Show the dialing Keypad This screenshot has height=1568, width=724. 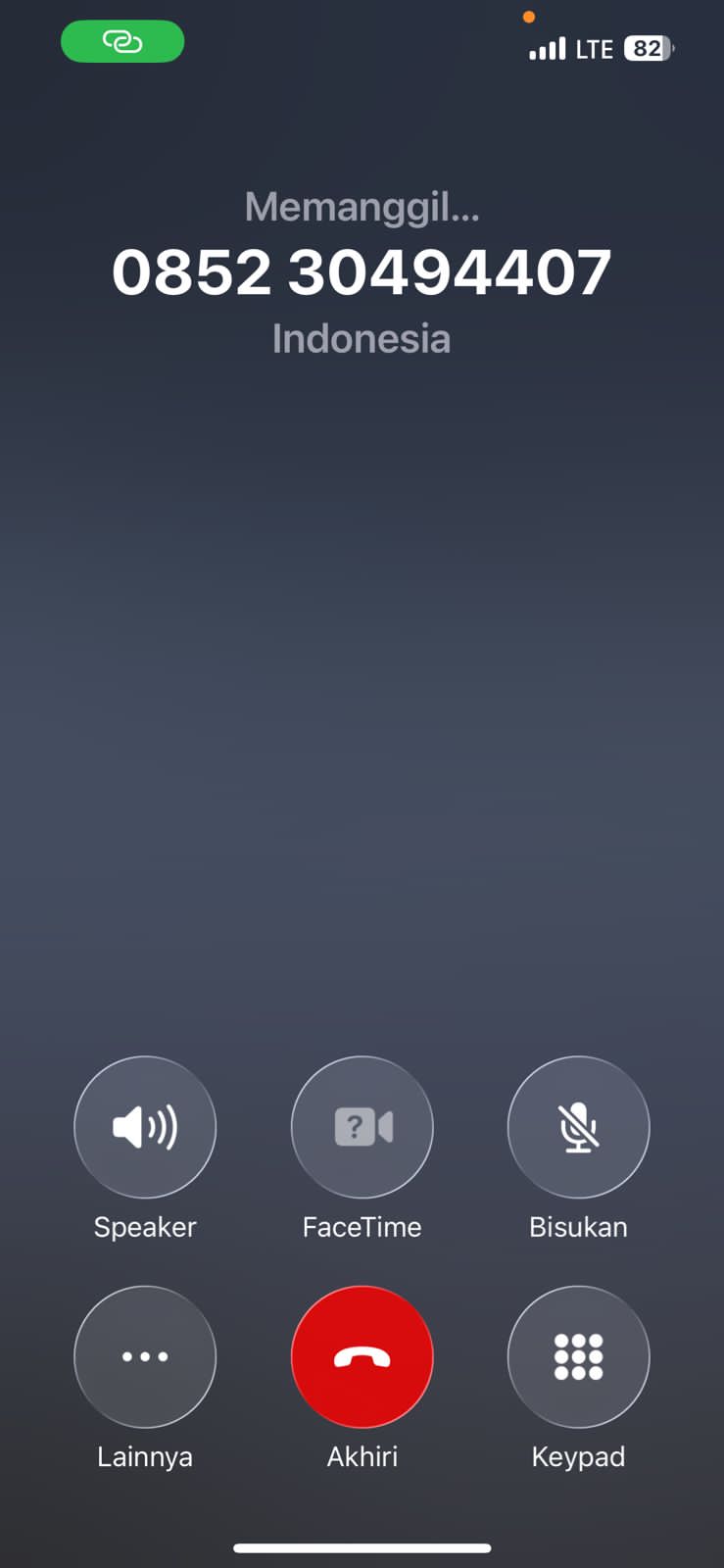click(578, 1356)
